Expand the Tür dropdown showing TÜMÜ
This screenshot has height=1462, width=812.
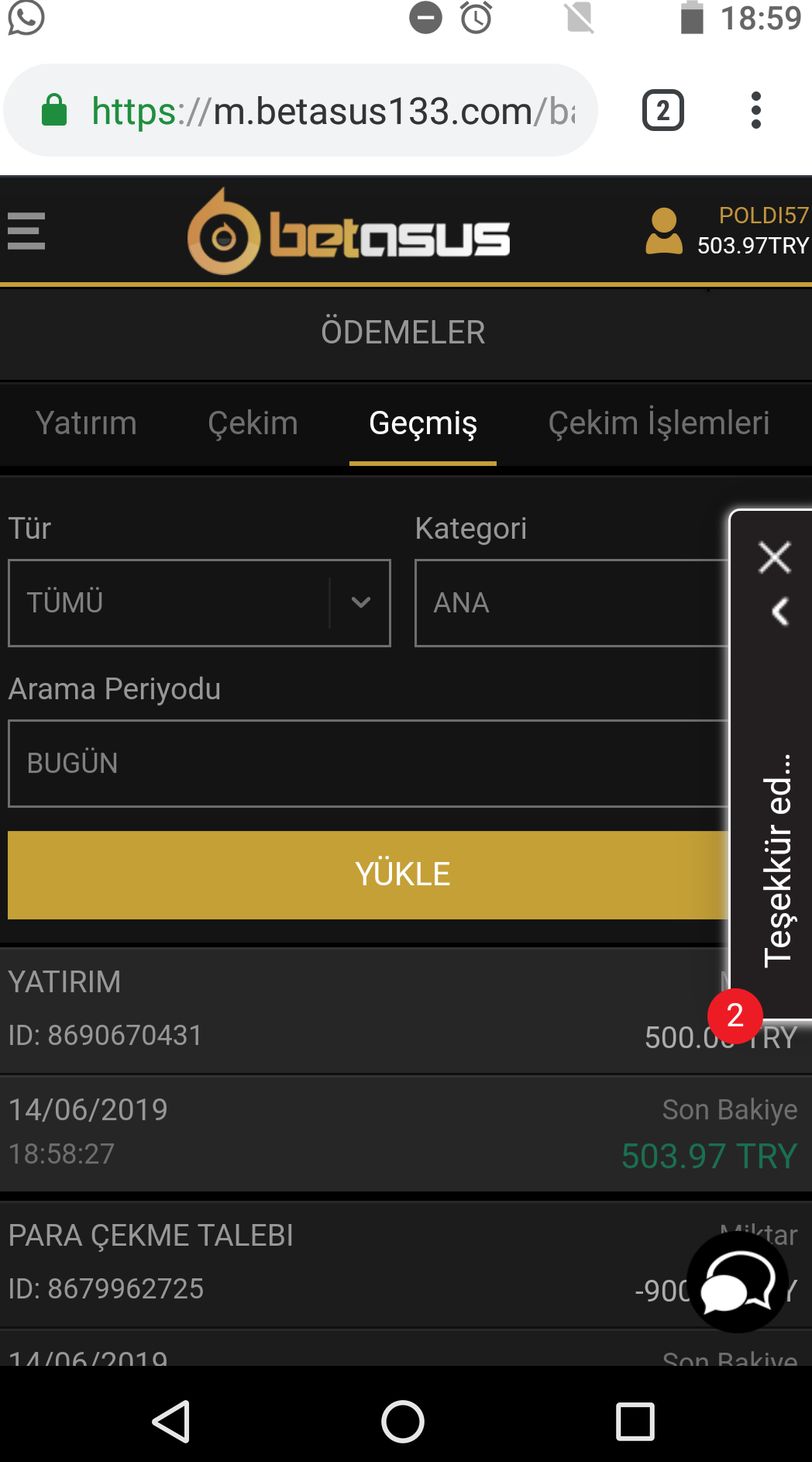coord(199,603)
